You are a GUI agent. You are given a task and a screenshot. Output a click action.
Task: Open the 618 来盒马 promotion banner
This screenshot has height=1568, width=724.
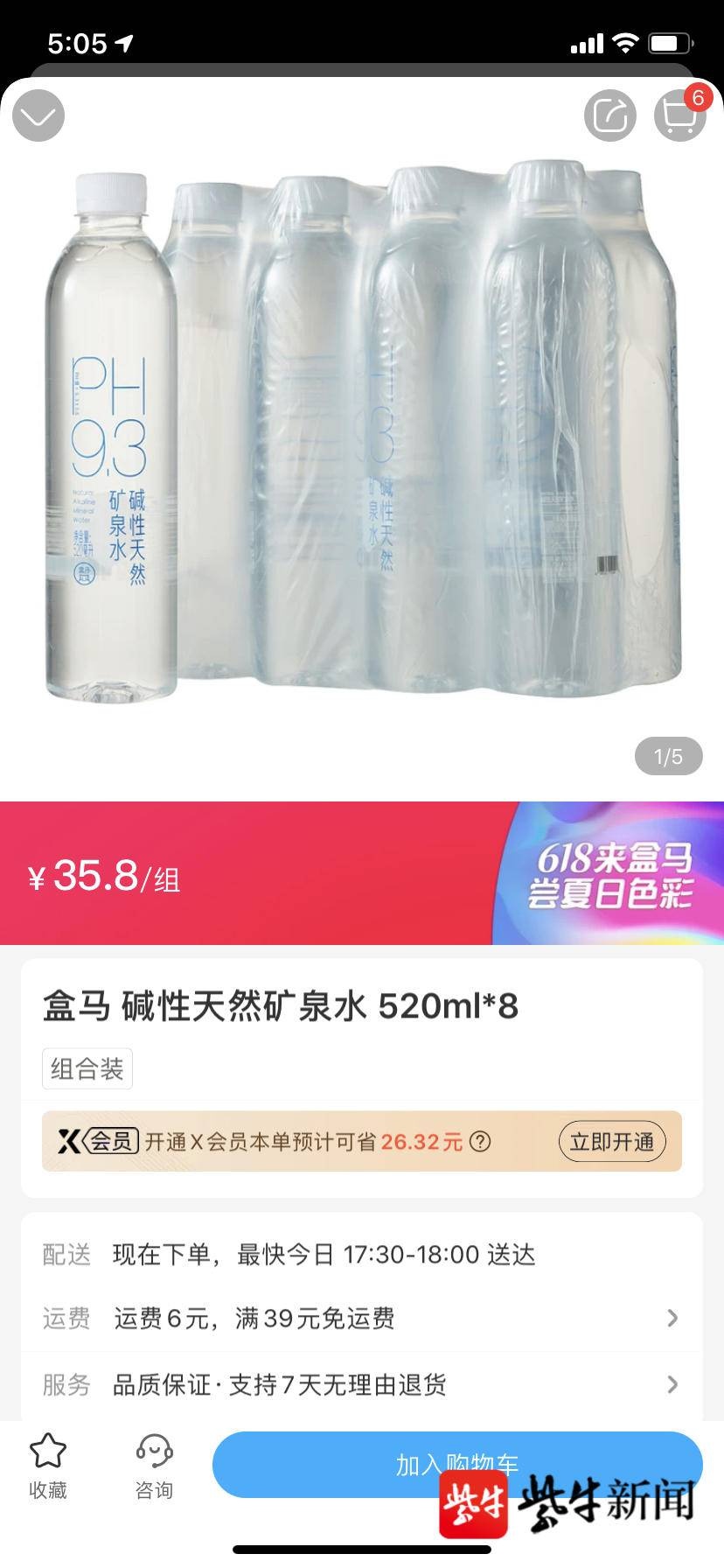(x=609, y=874)
